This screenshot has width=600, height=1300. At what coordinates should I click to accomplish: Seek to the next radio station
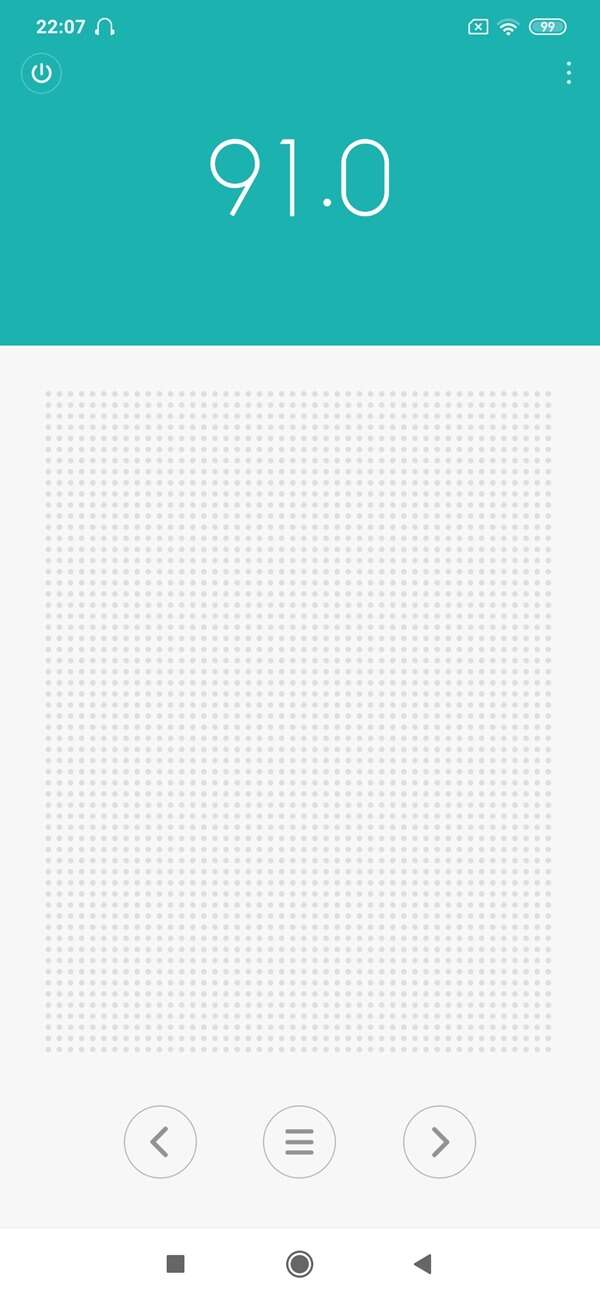(439, 1141)
